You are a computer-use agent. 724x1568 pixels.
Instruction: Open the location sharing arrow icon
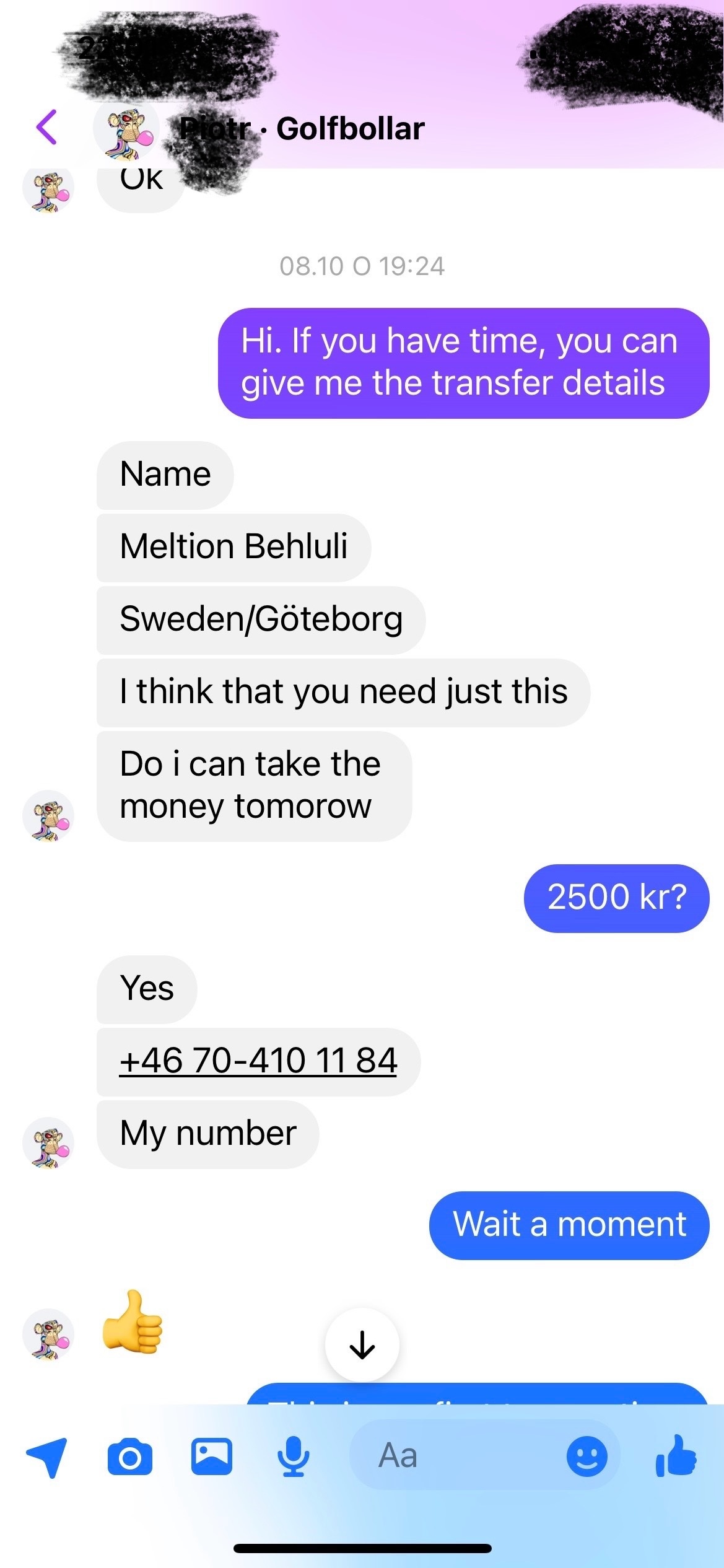coord(47,1456)
